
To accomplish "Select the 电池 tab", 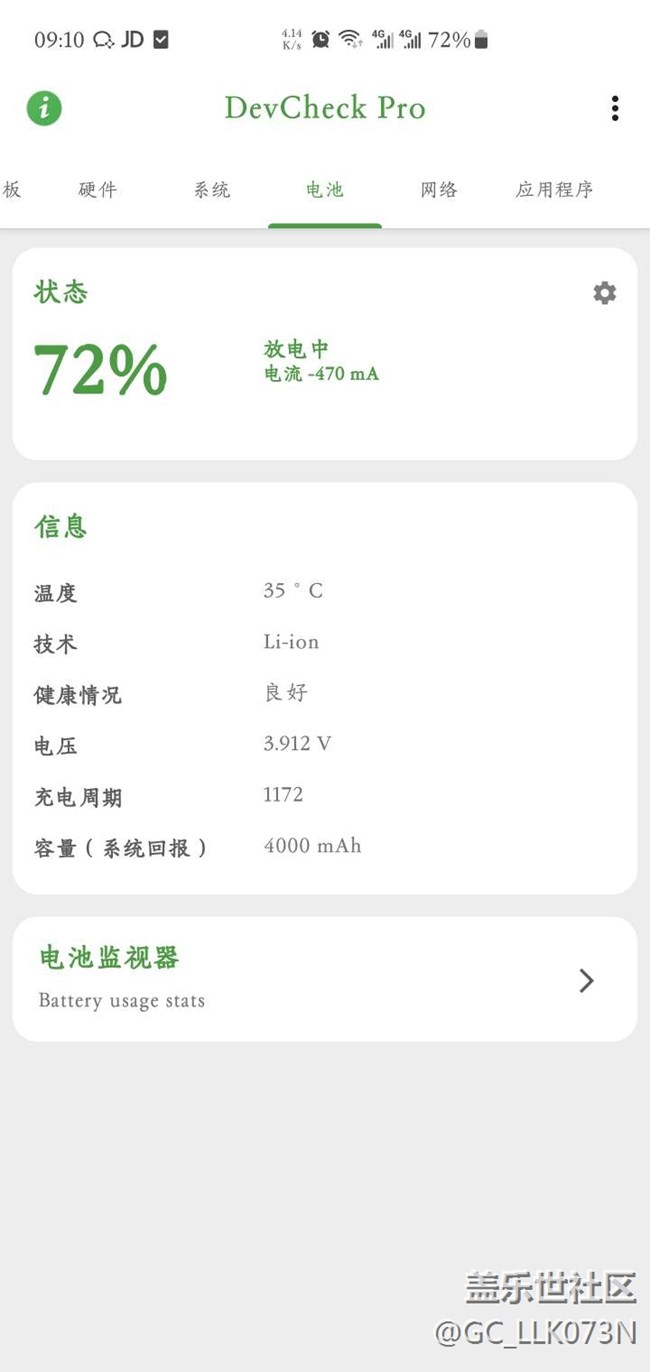I will (x=325, y=190).
